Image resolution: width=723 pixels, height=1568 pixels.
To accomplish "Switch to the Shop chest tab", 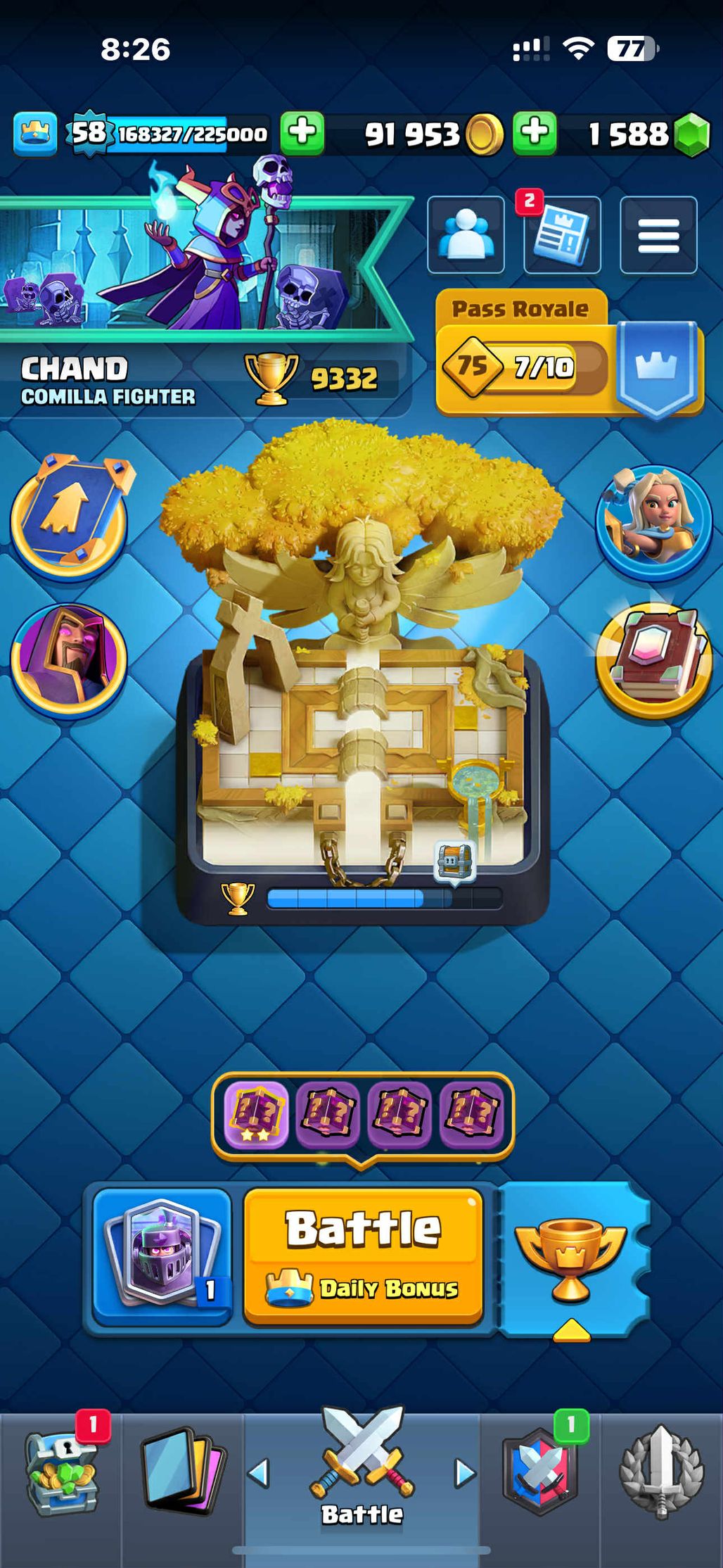I will 61,1472.
